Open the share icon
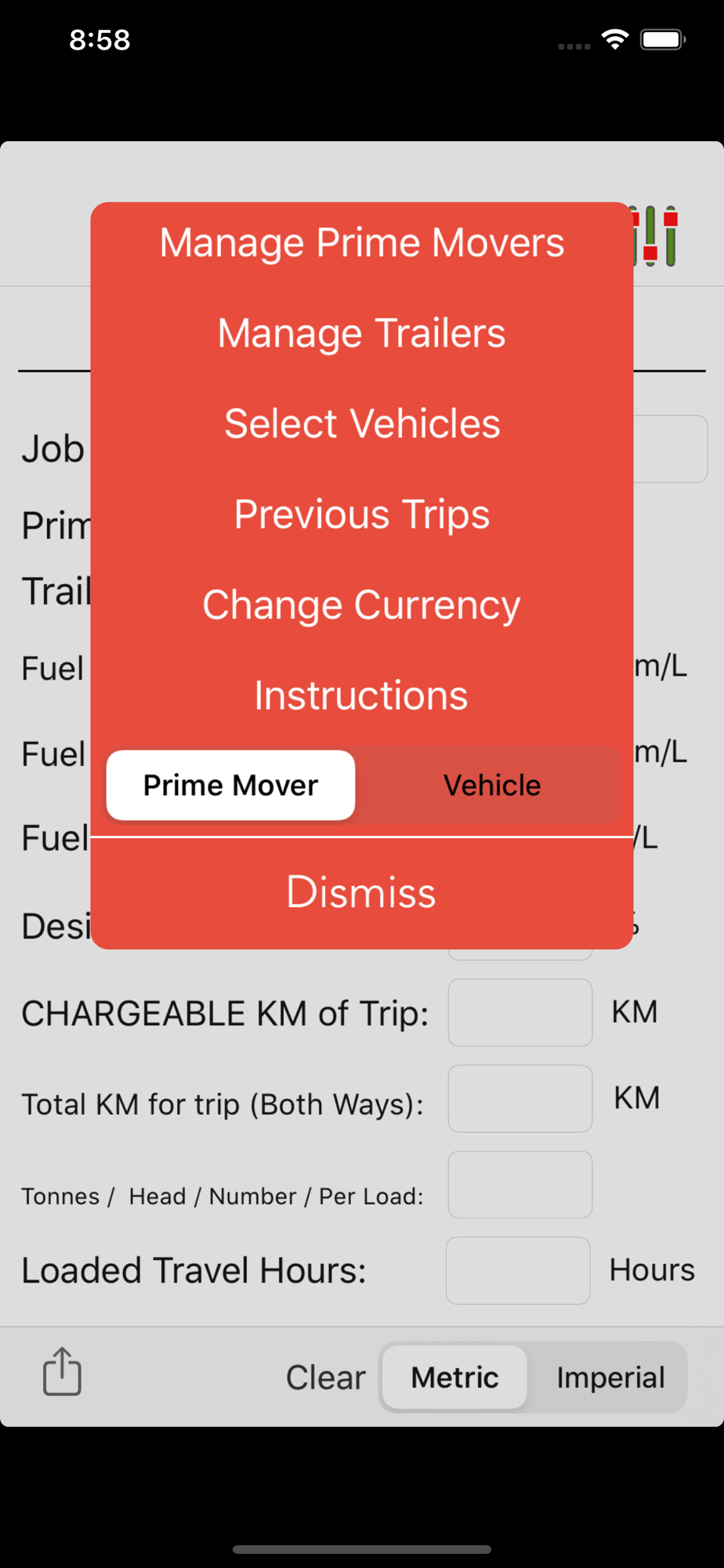The image size is (724, 1568). (62, 1372)
